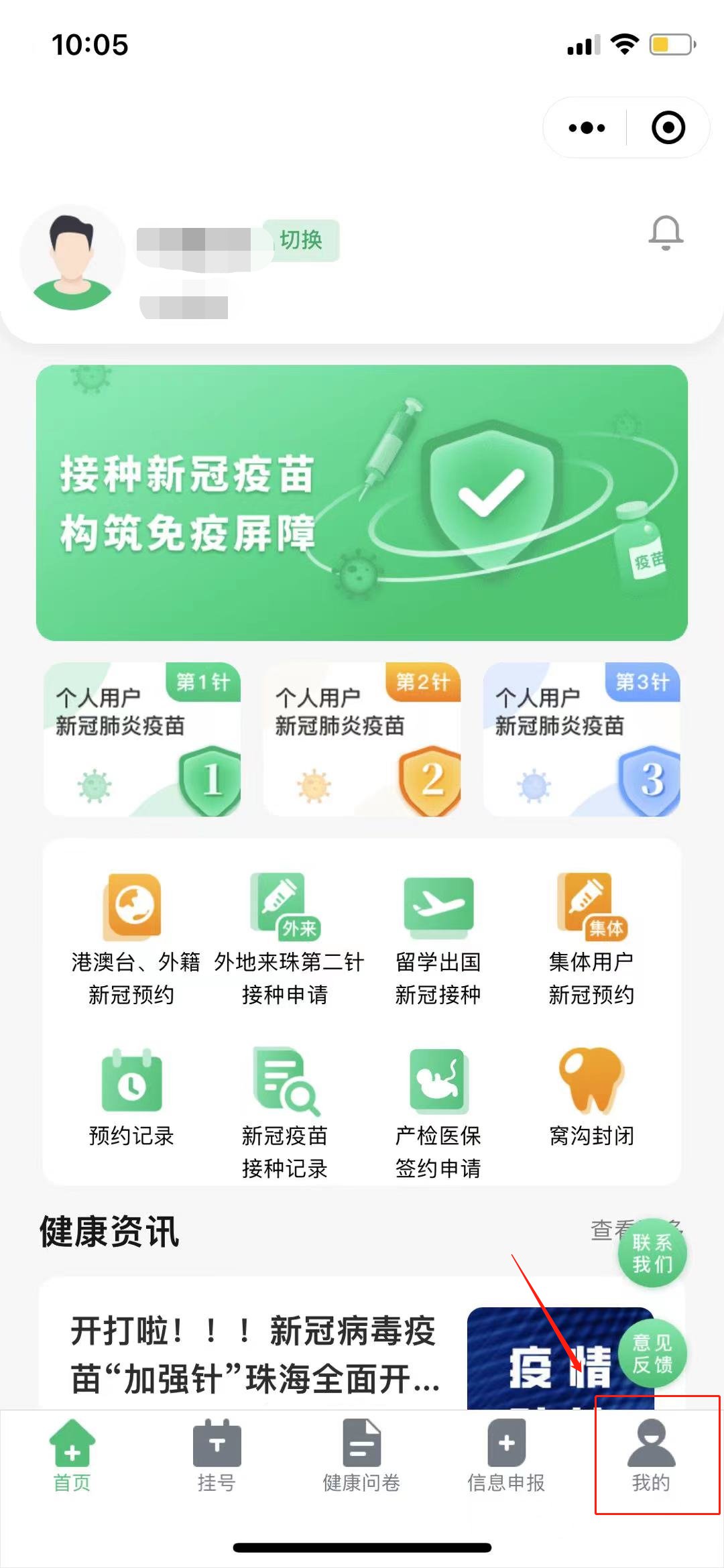This screenshot has width=724, height=1568.
Task: Tap the 切换 switch user button
Action: coord(301,240)
